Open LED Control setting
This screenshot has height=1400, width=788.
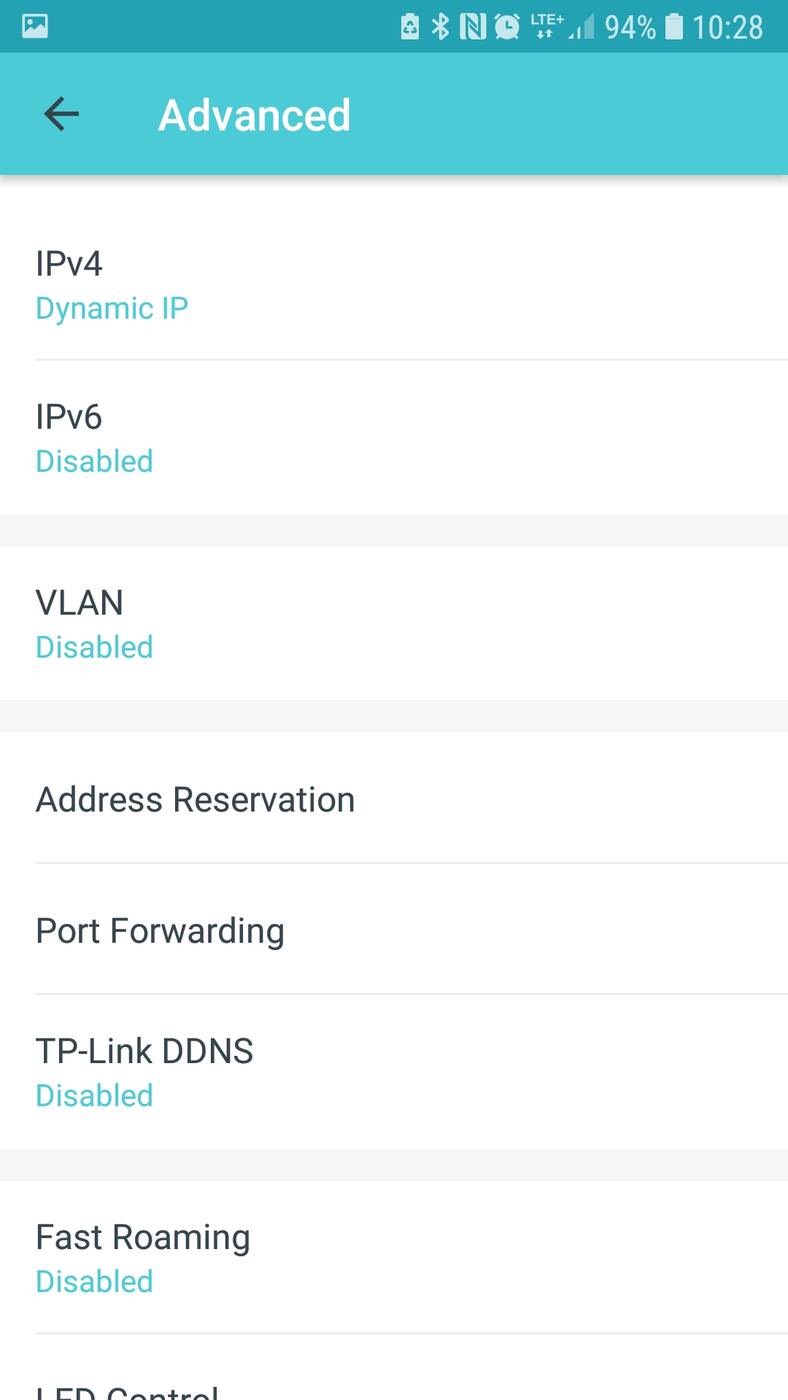click(394, 1385)
